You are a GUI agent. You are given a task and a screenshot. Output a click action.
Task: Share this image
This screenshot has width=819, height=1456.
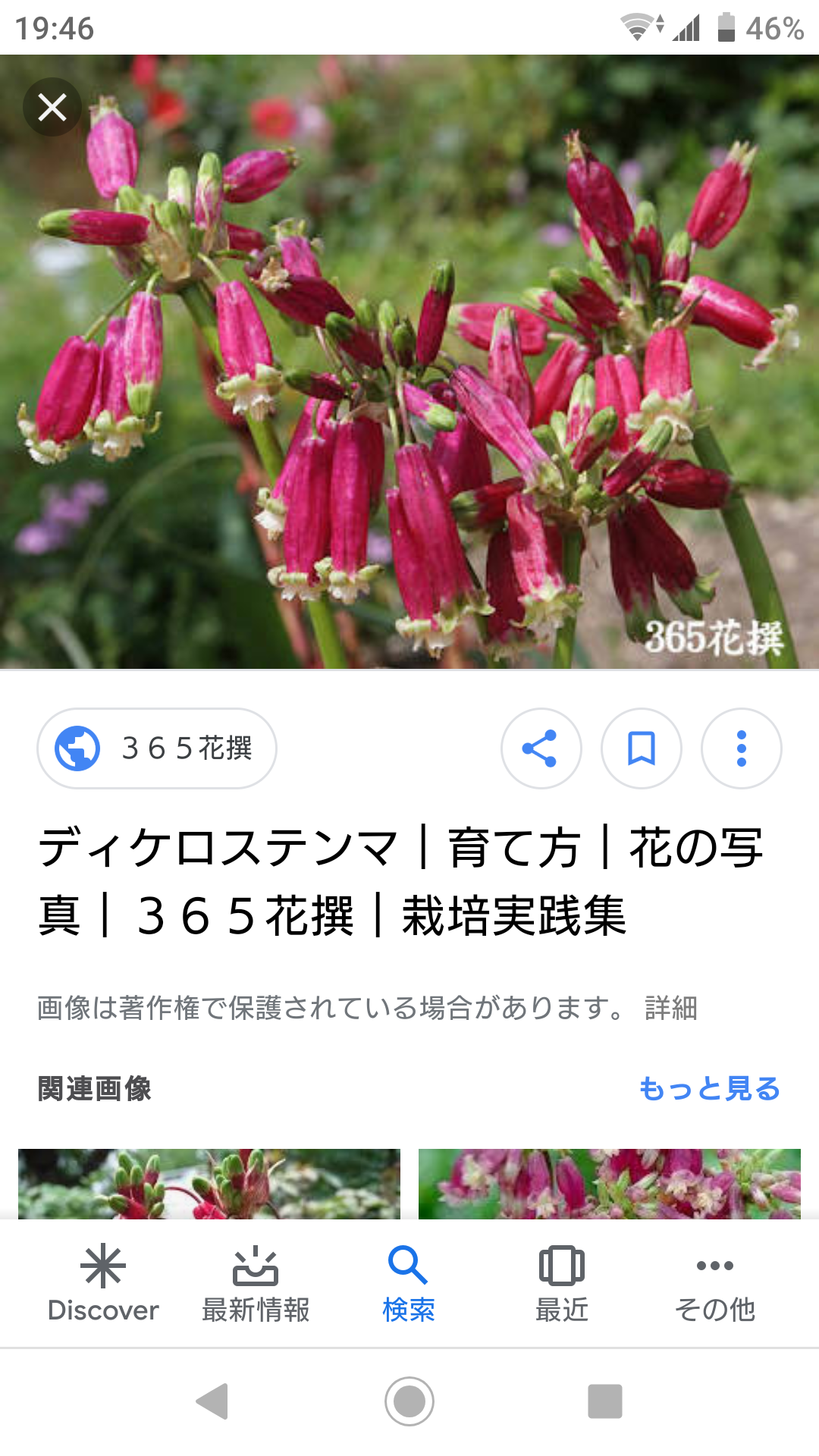541,748
